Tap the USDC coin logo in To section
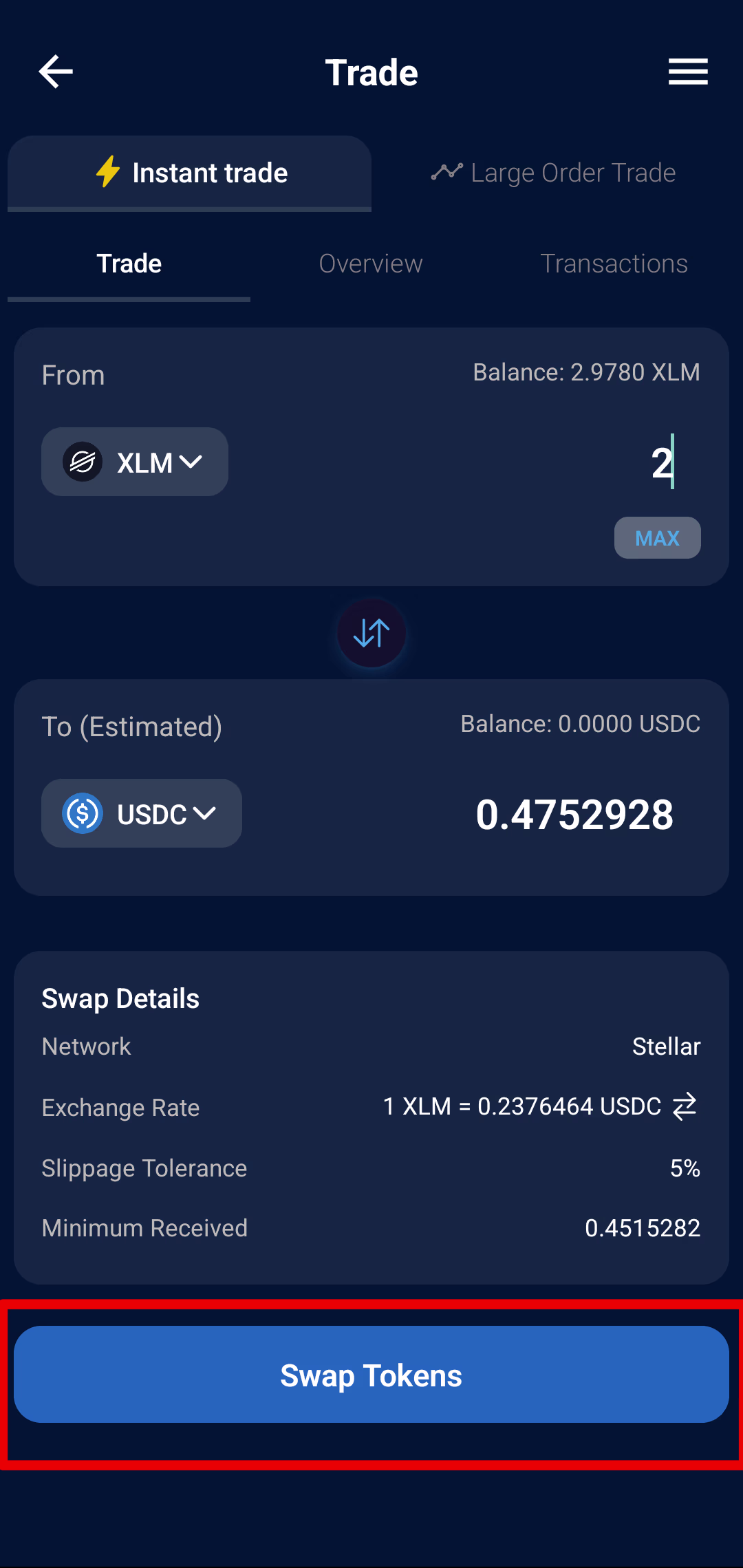 point(82,814)
